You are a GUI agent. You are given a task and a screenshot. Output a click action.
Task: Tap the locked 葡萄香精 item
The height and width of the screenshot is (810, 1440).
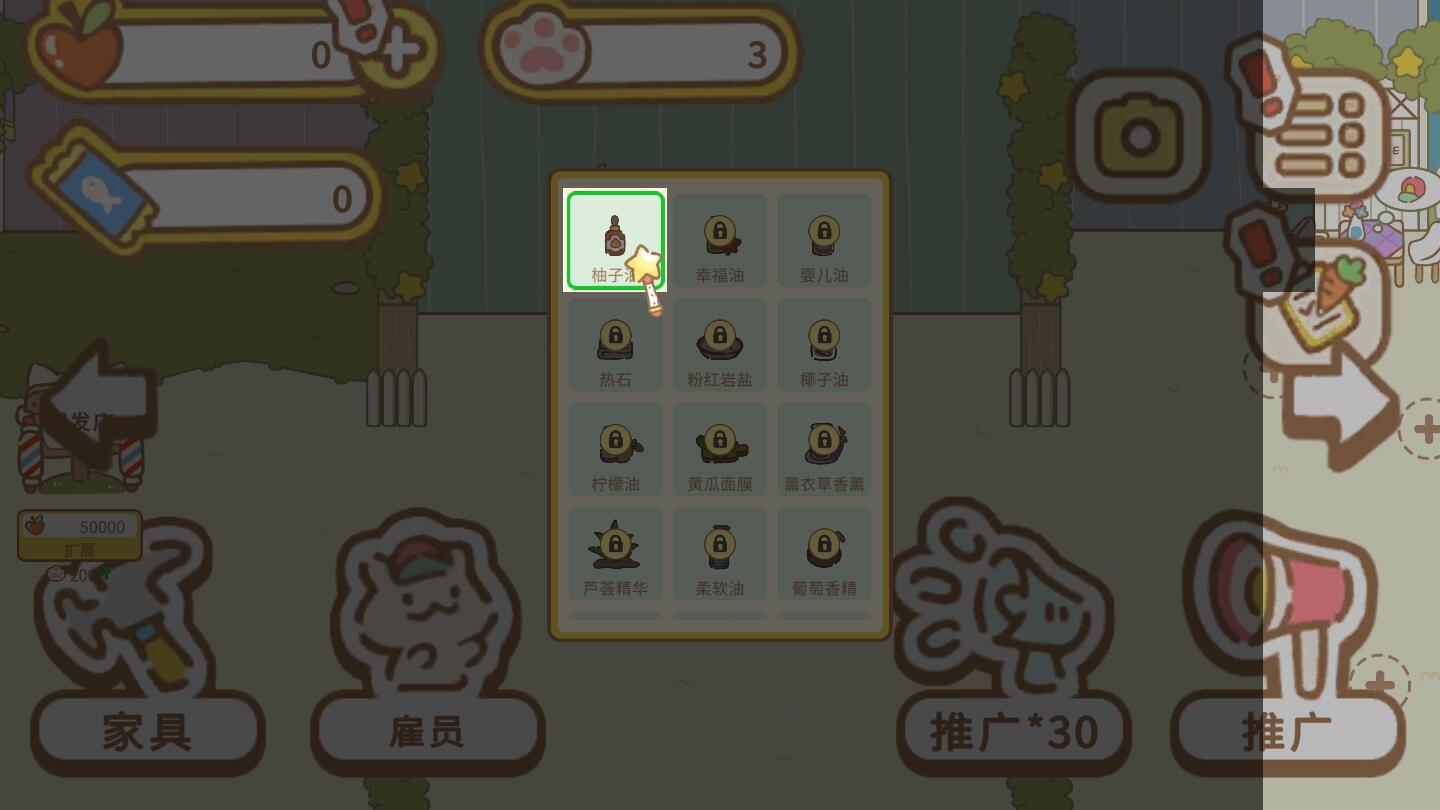point(824,554)
